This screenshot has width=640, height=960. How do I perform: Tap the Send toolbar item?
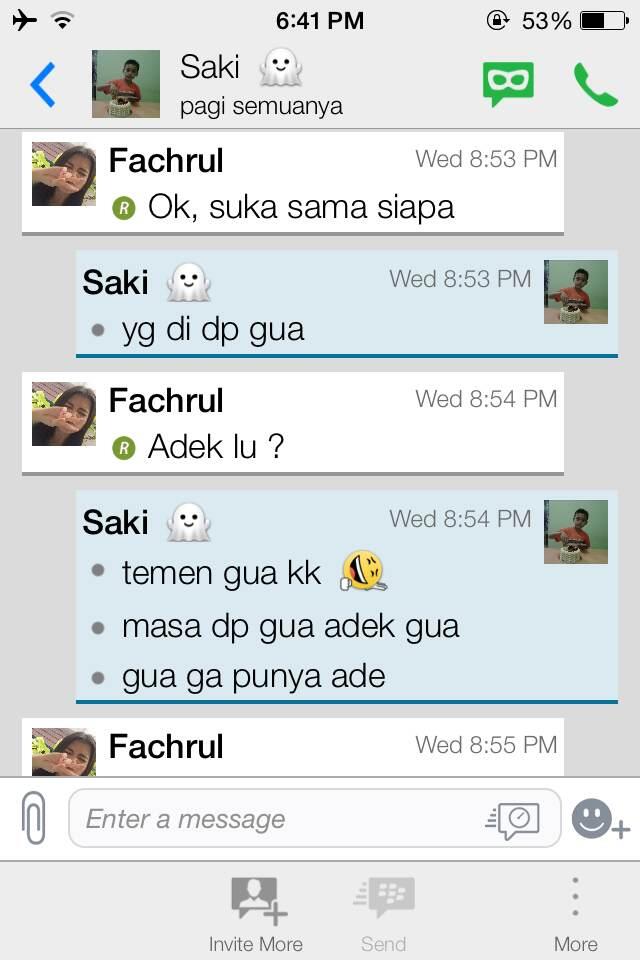[x=384, y=914]
